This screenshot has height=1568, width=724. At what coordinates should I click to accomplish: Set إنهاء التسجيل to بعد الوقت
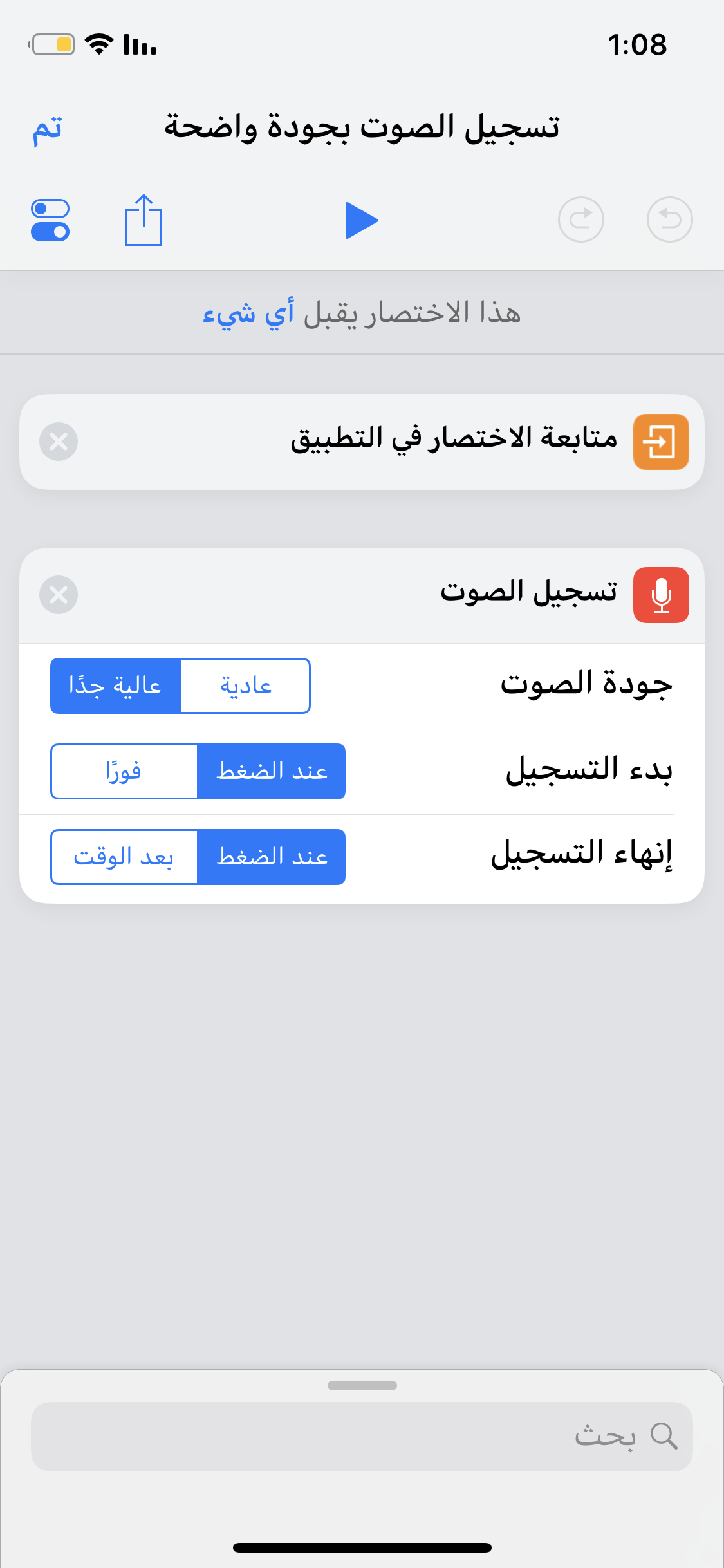[124, 857]
